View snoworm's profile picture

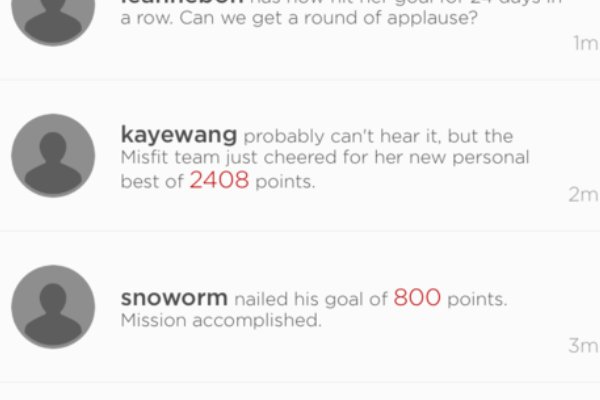point(53,307)
